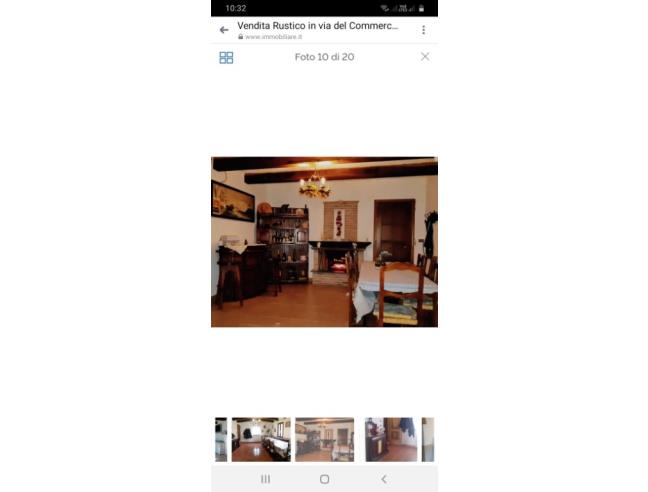Screen dimensions: 648x492
Task: Select the thumbnail with the long table and benches
Action: 261,439
